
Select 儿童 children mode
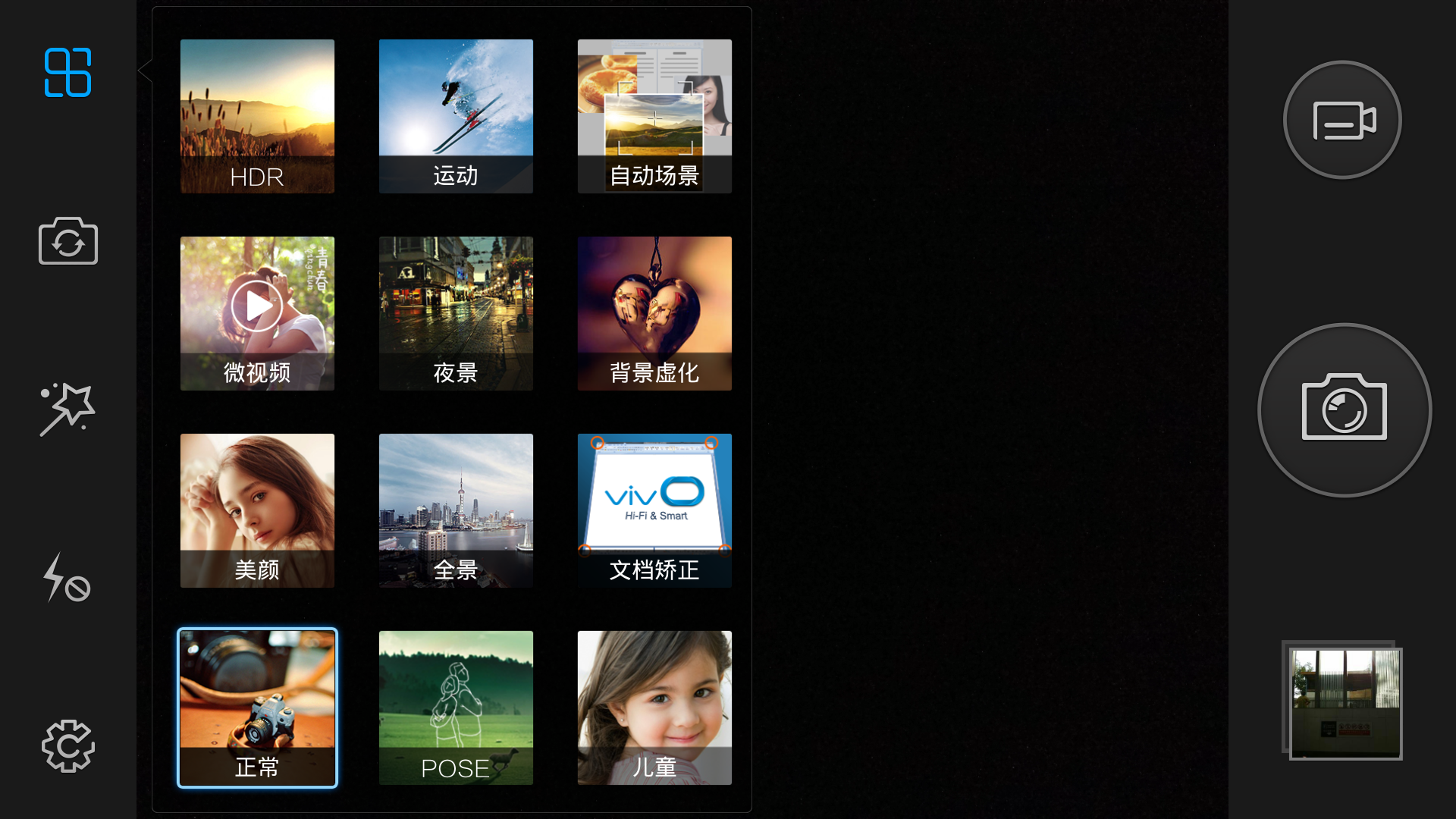[x=654, y=708]
